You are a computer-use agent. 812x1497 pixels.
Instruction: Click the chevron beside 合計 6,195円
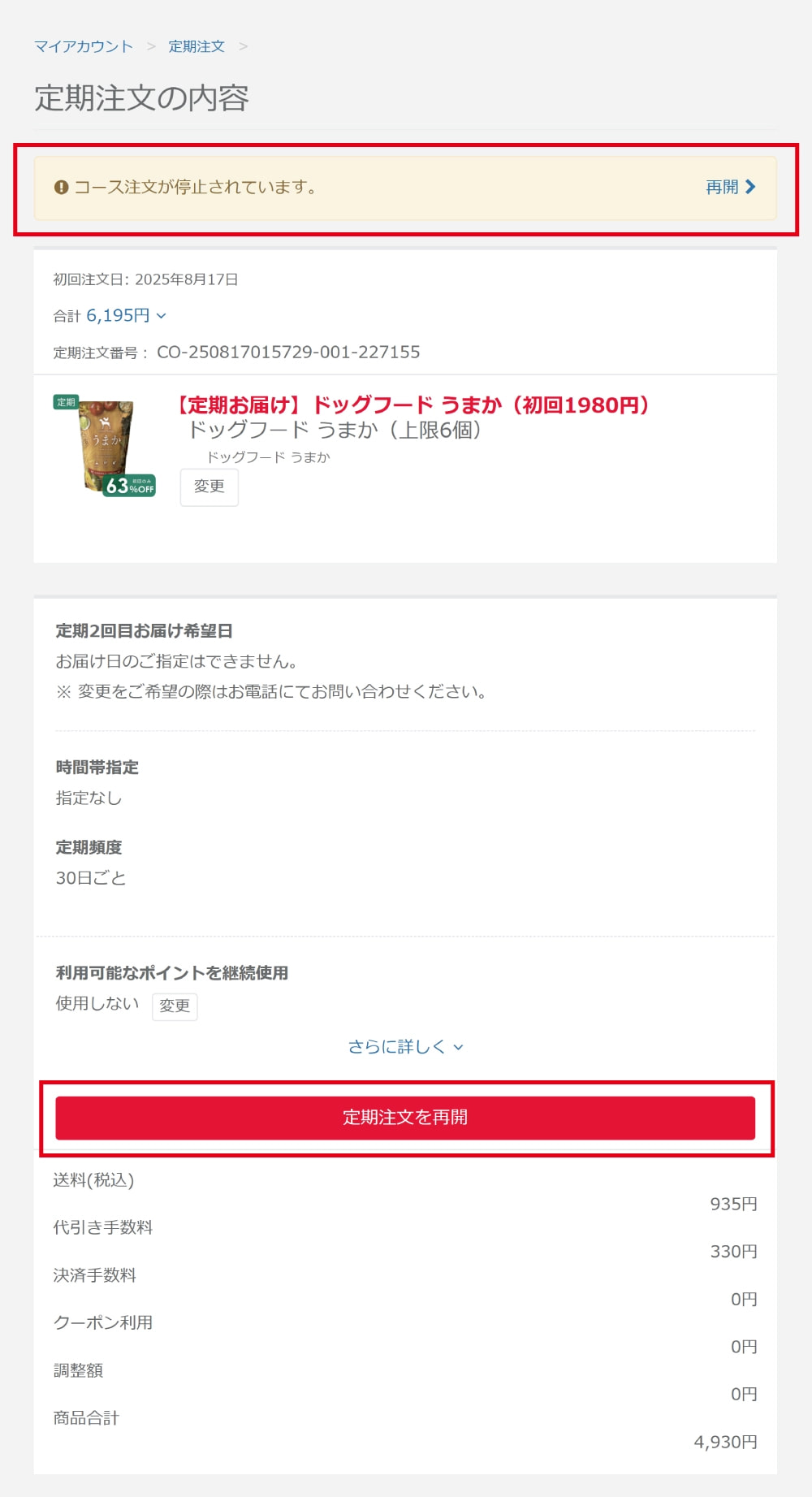click(162, 316)
